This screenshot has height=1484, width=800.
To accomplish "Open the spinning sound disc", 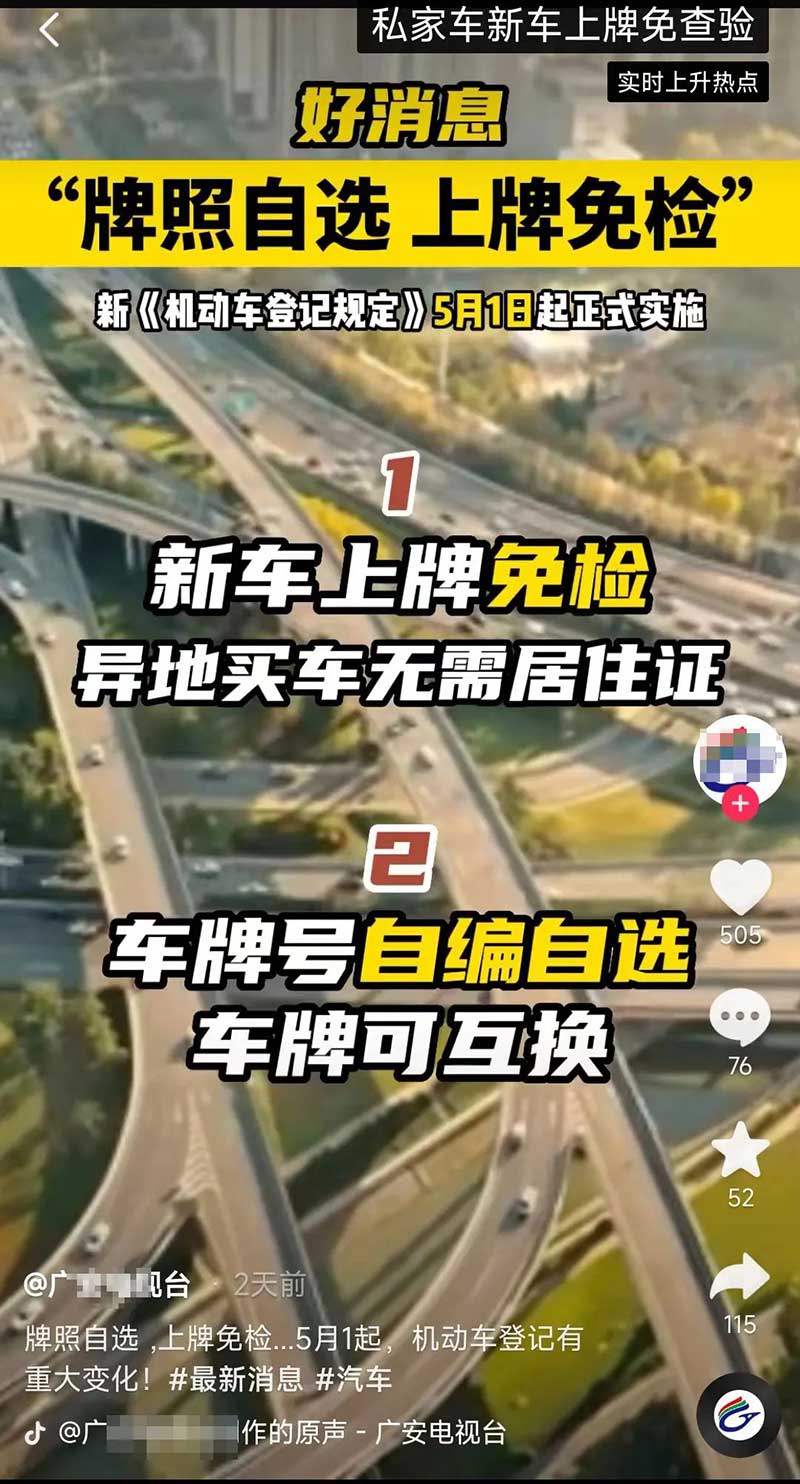I will click(x=739, y=1414).
